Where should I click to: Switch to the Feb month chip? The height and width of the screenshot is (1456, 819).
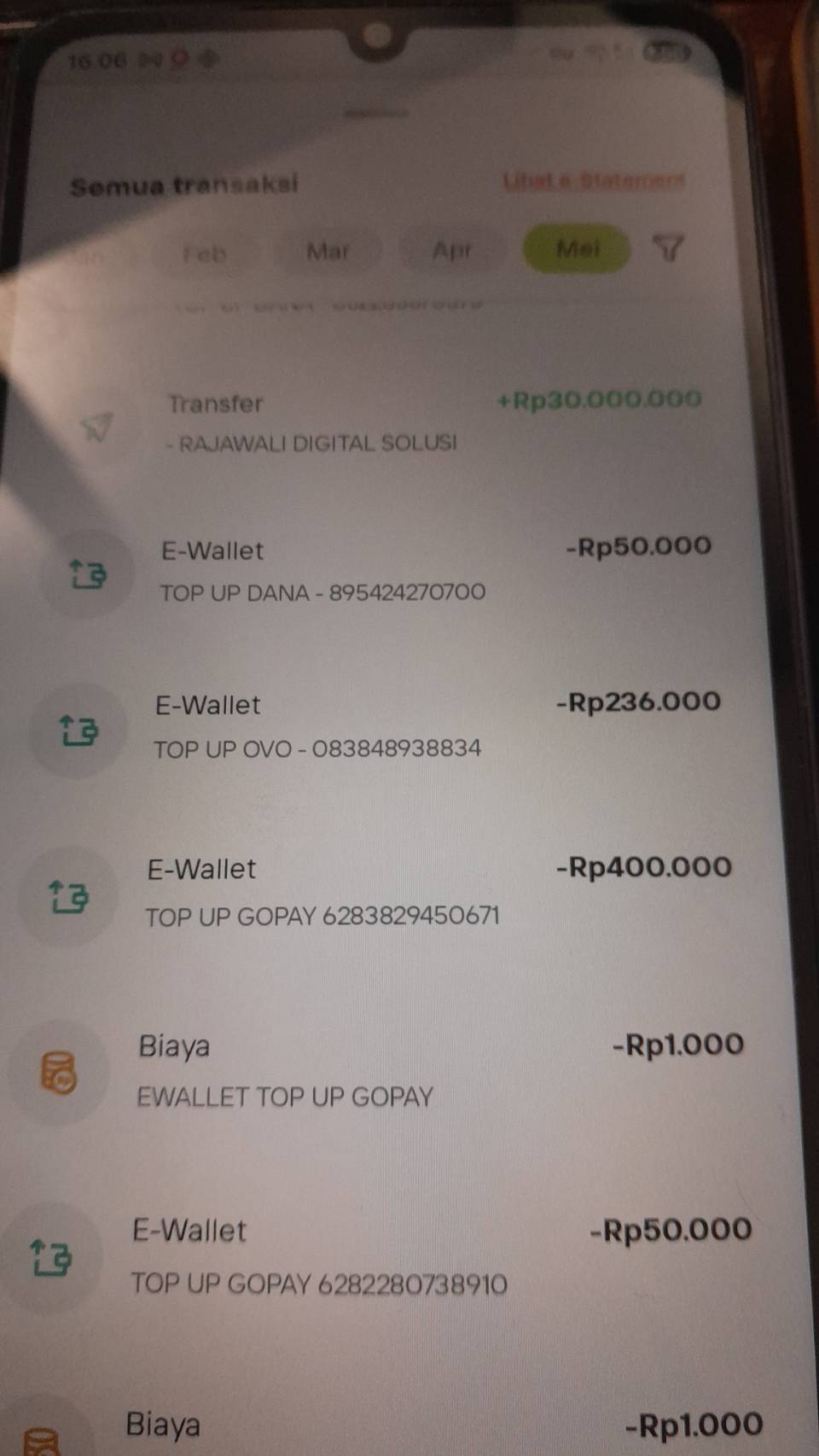tap(204, 253)
